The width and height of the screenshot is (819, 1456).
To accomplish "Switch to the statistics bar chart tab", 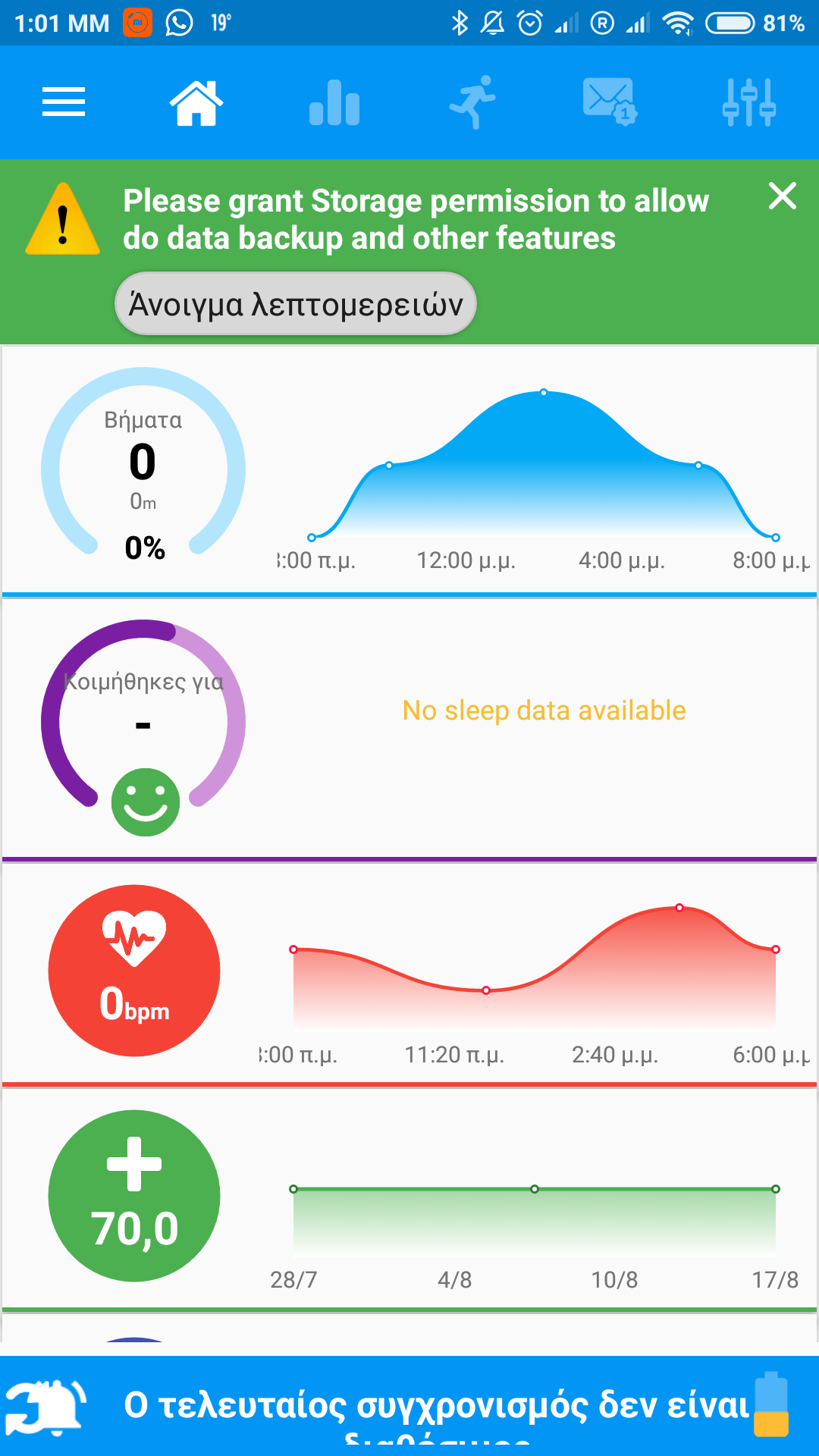I will [x=334, y=102].
